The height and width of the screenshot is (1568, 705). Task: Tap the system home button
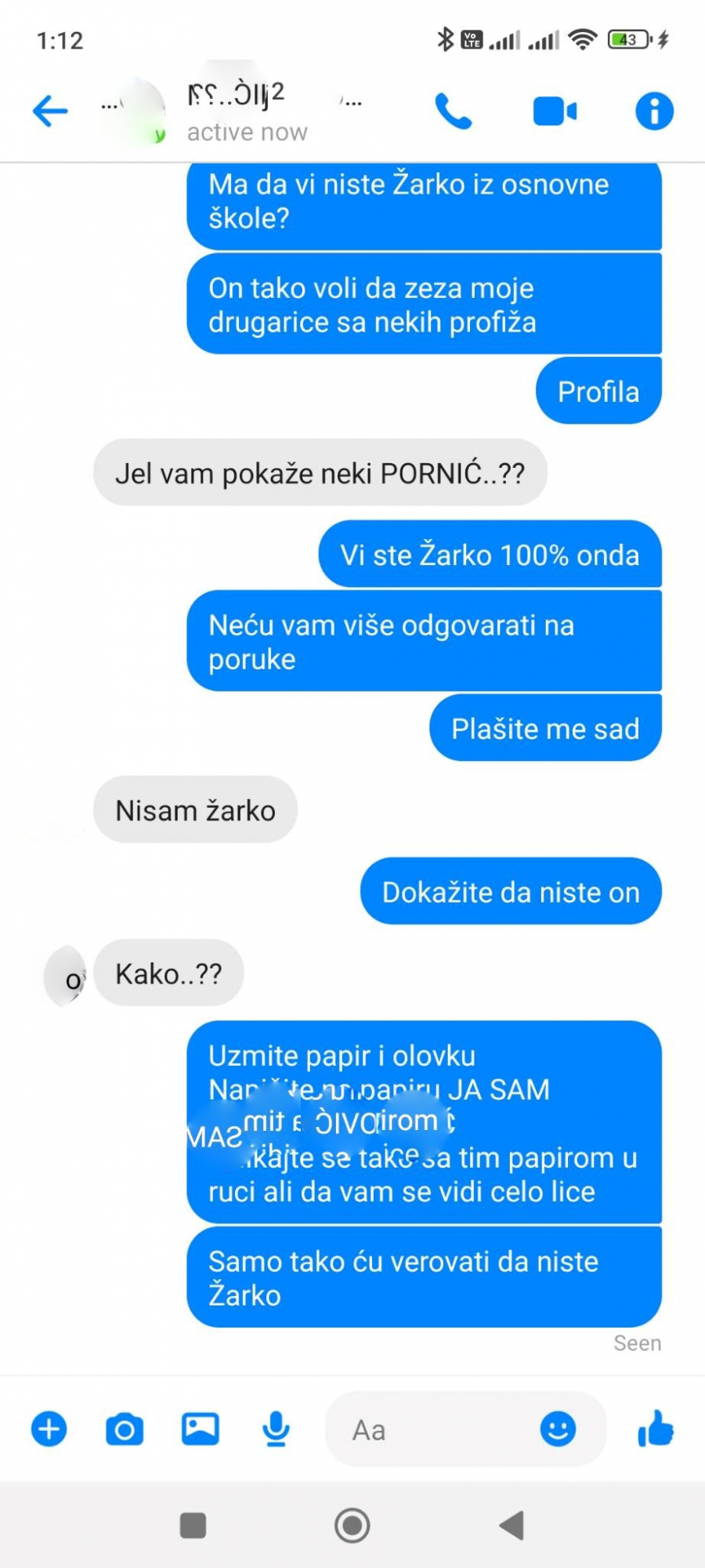(352, 1525)
